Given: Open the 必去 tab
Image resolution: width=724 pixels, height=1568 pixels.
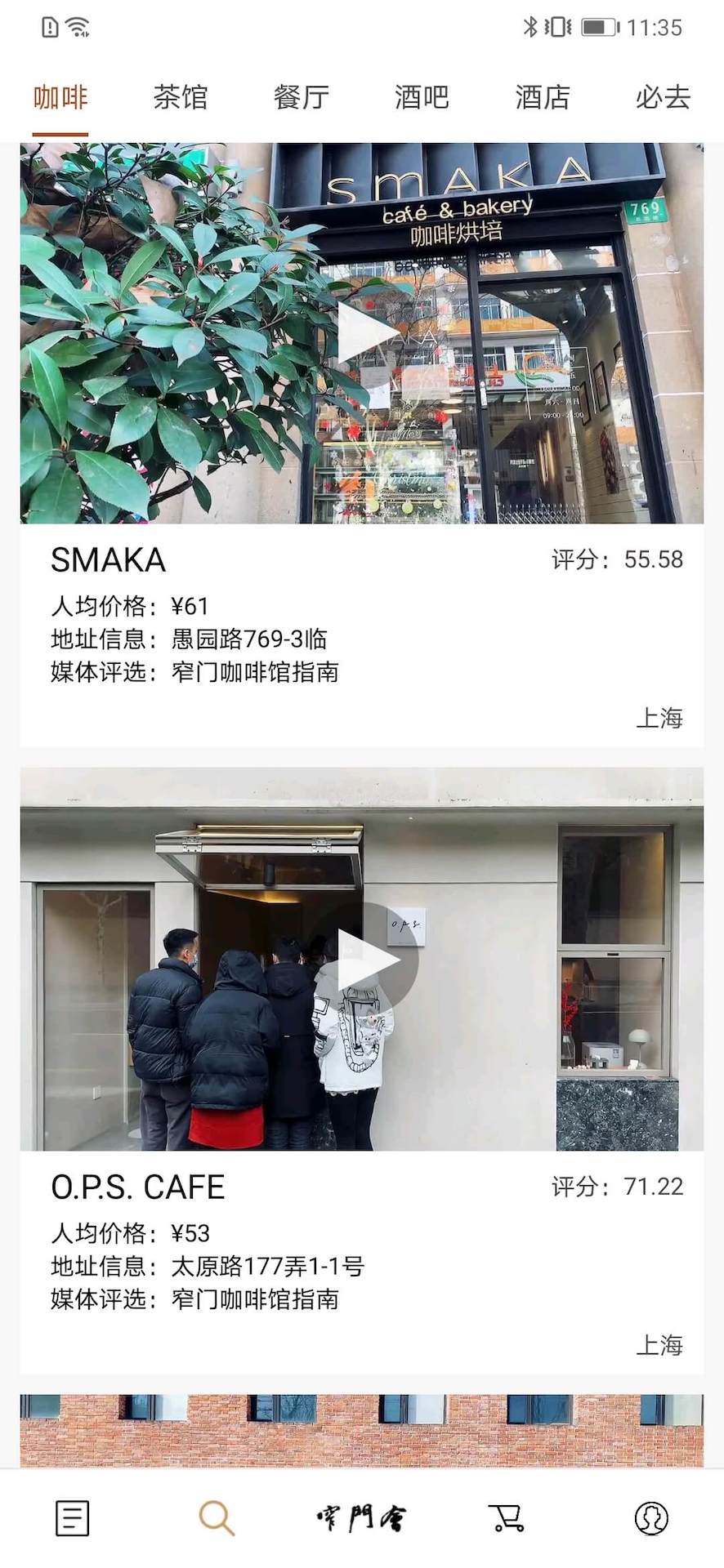Looking at the screenshot, I should [662, 97].
